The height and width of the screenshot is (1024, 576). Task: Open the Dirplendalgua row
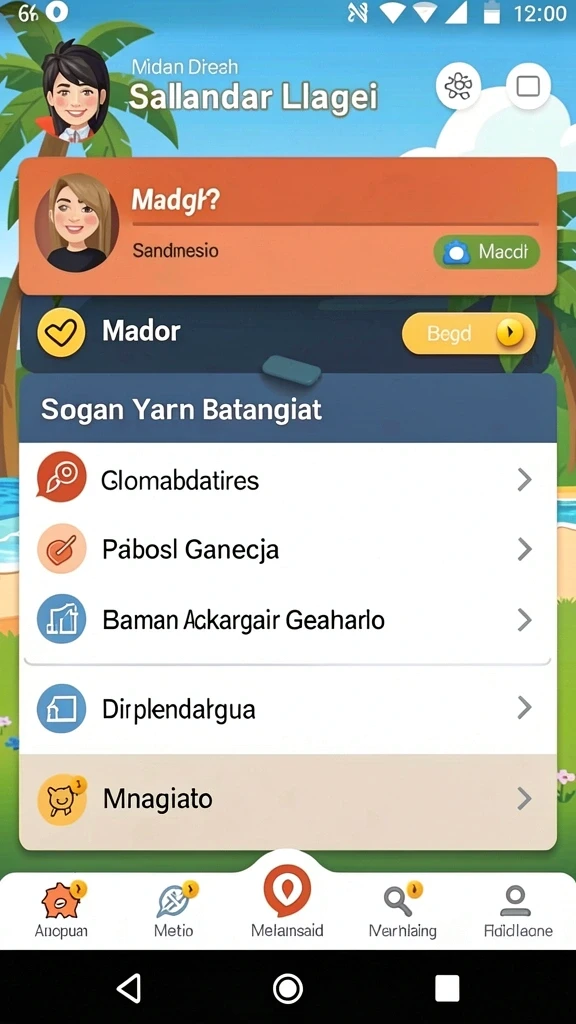[x=287, y=709]
